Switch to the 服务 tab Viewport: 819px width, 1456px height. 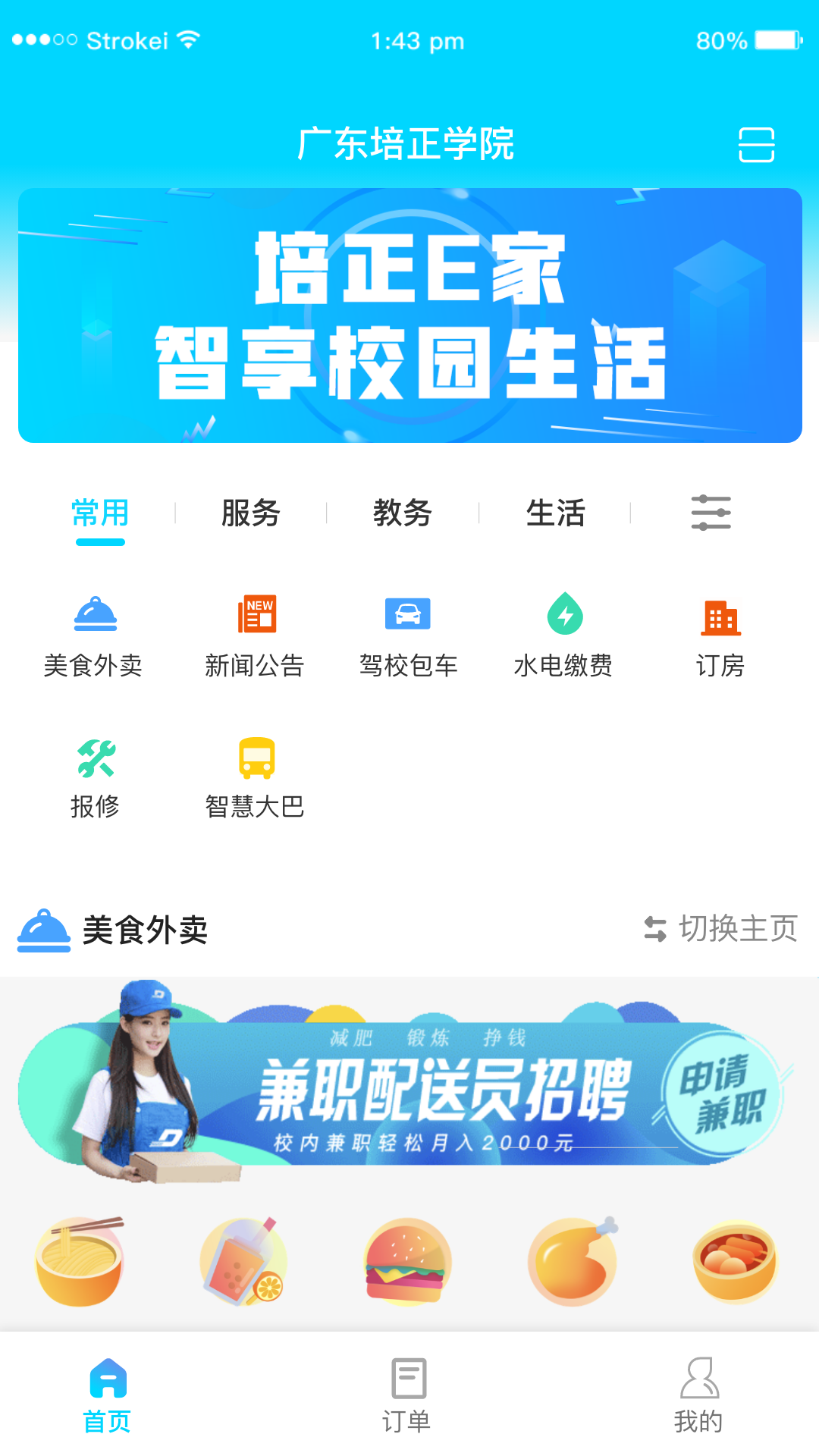(249, 513)
